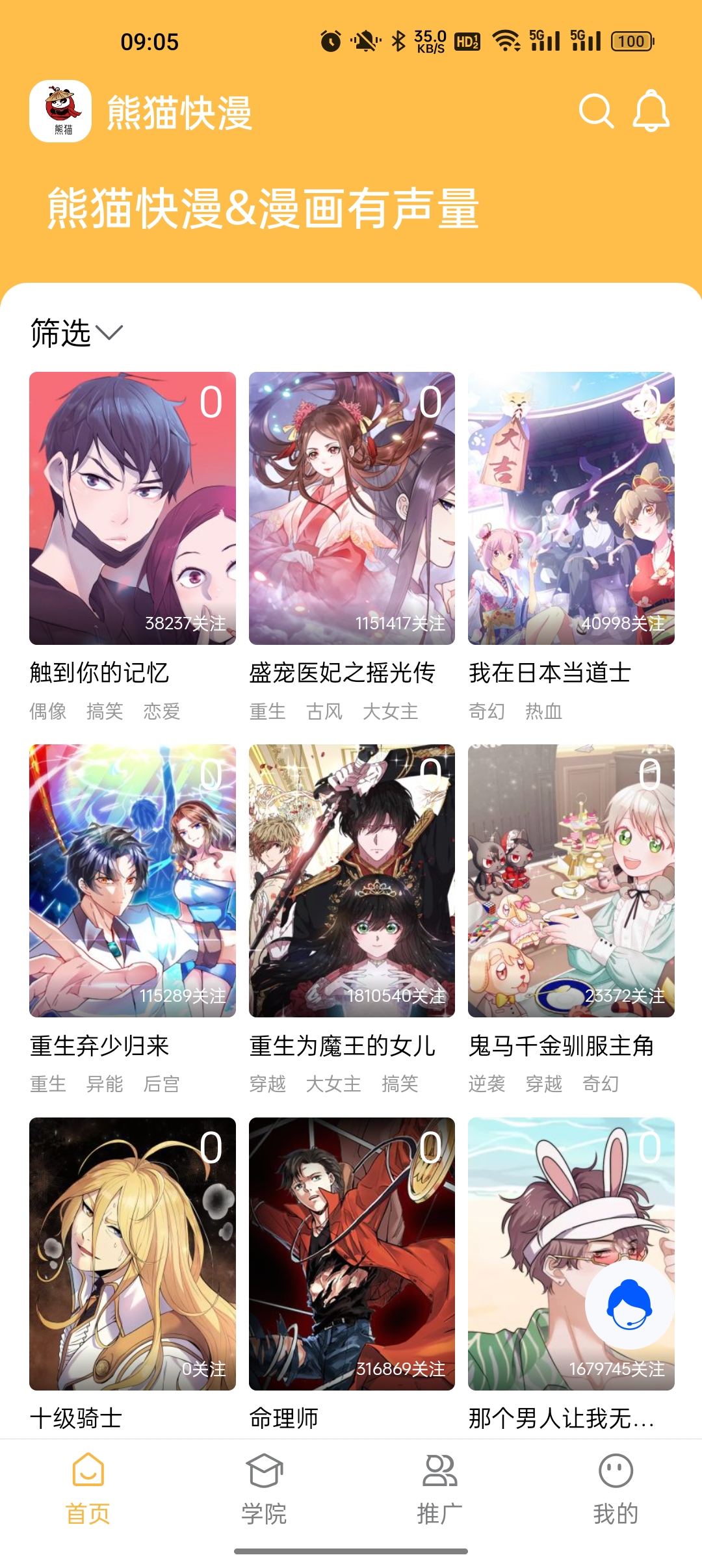This screenshot has height=1568, width=702.
Task: Open the comic 触到你的记忆
Action: coord(133,508)
